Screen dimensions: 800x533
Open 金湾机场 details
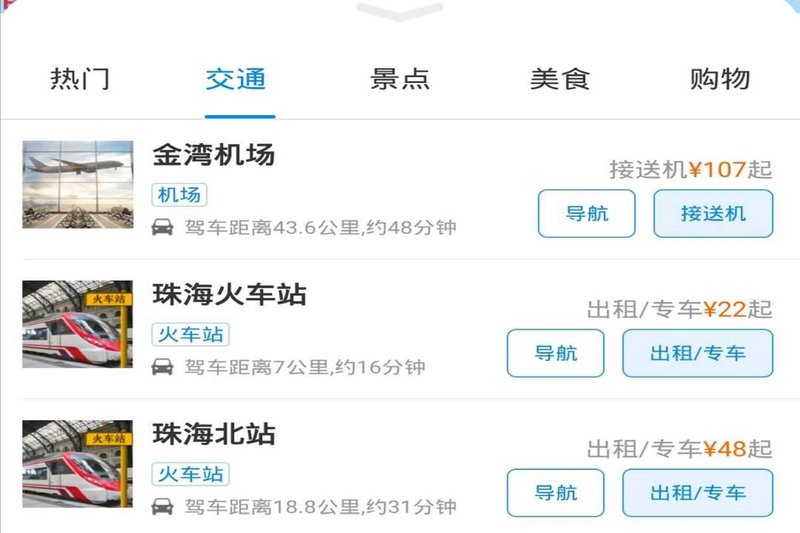coord(213,155)
